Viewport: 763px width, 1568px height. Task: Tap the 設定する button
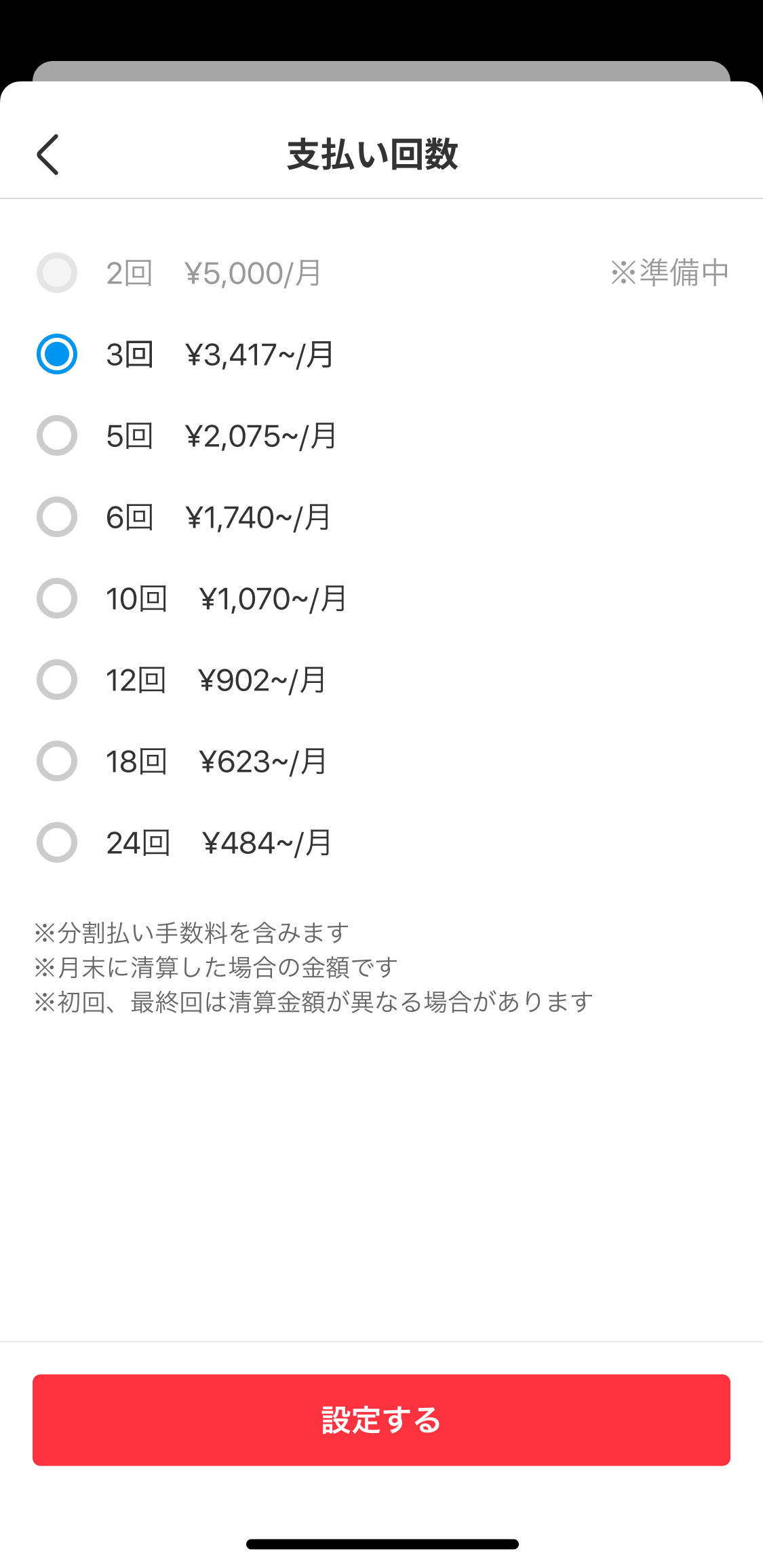(x=381, y=1419)
